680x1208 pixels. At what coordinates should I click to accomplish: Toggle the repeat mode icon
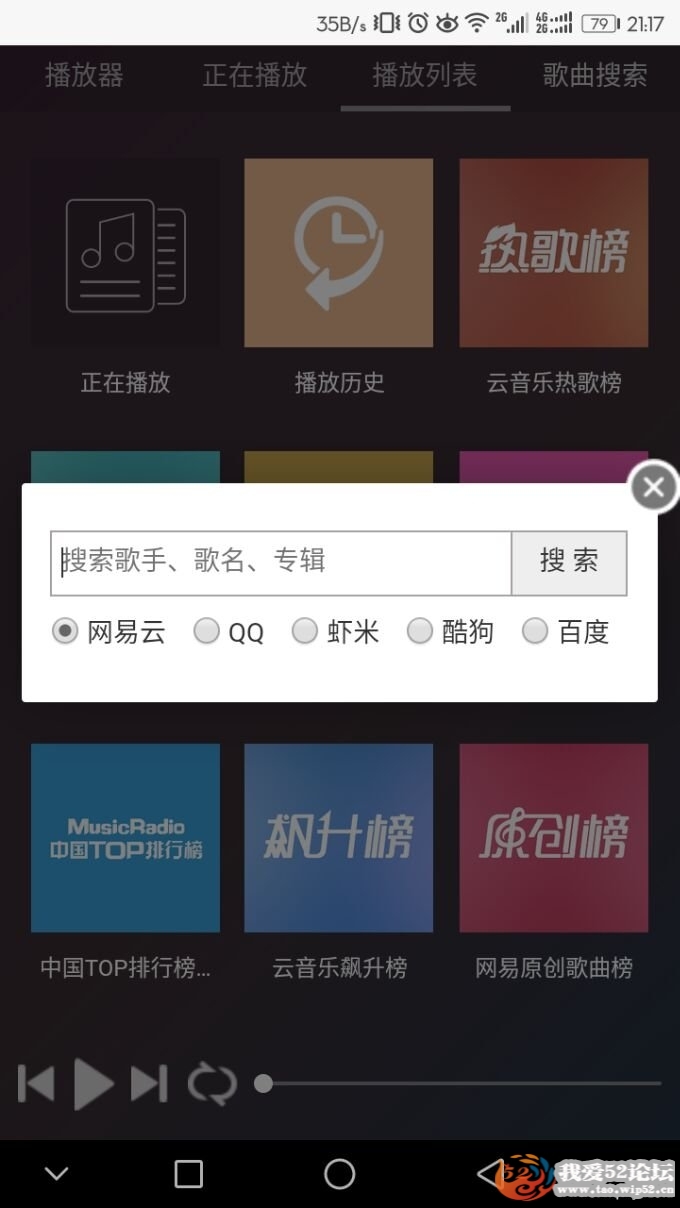[212, 1084]
